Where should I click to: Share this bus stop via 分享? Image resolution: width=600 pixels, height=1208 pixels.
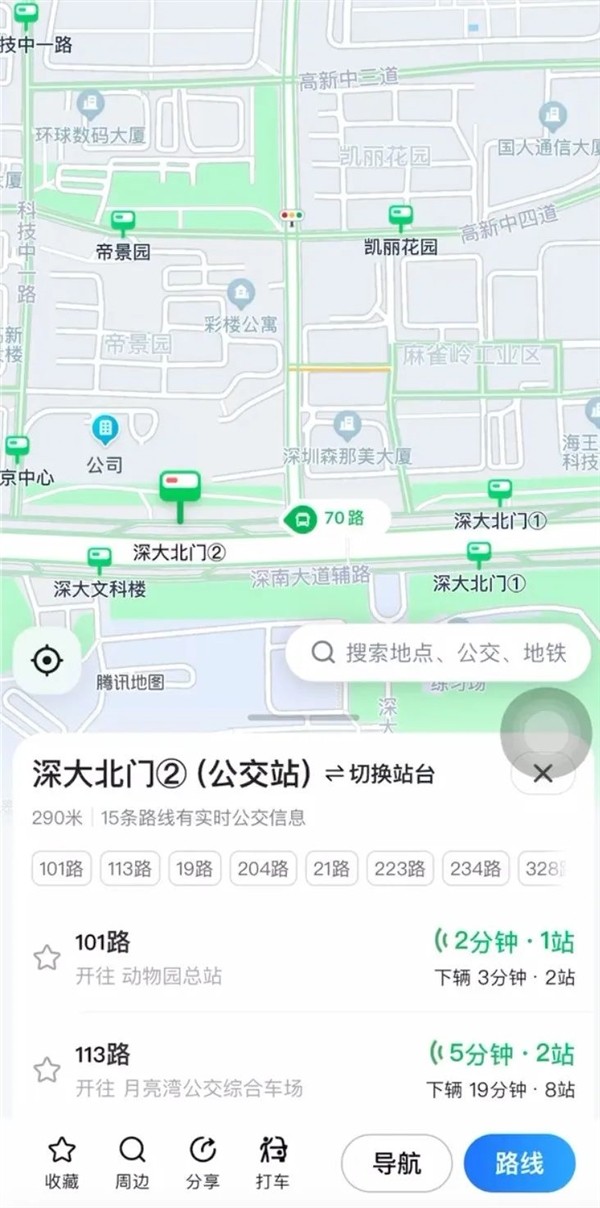click(203, 1162)
